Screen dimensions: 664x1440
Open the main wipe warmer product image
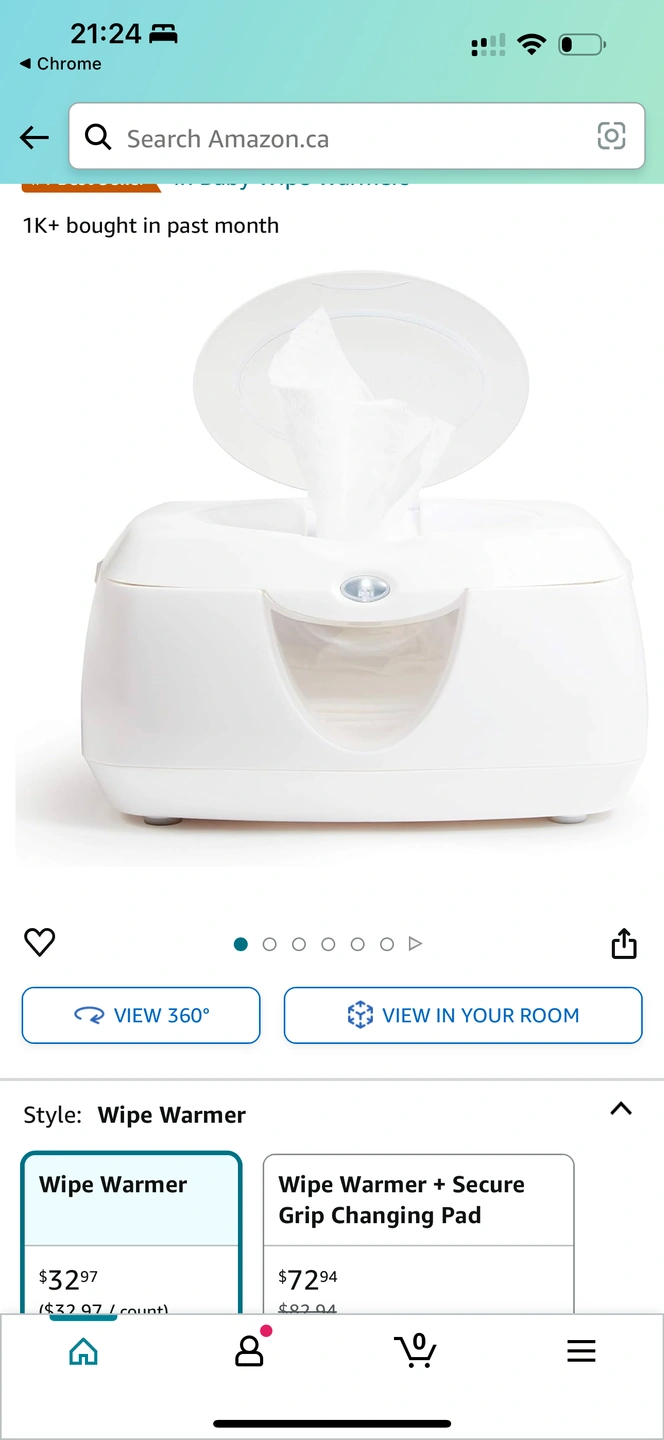click(x=332, y=560)
